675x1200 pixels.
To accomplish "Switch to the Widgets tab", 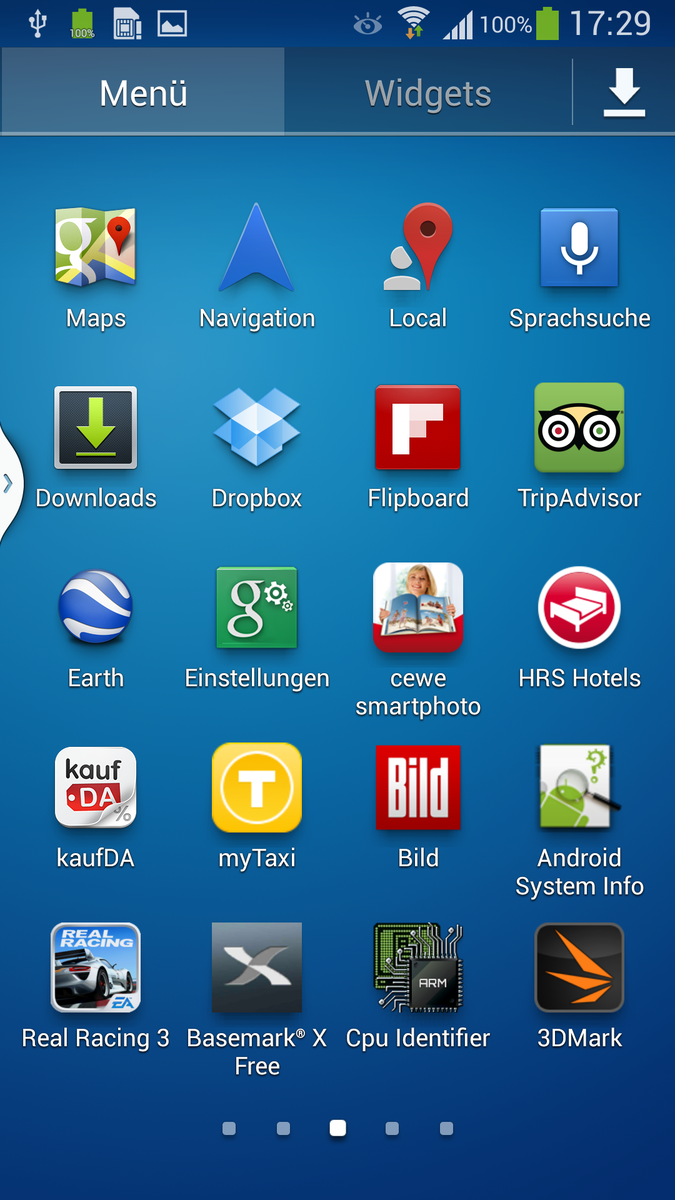I will click(428, 94).
